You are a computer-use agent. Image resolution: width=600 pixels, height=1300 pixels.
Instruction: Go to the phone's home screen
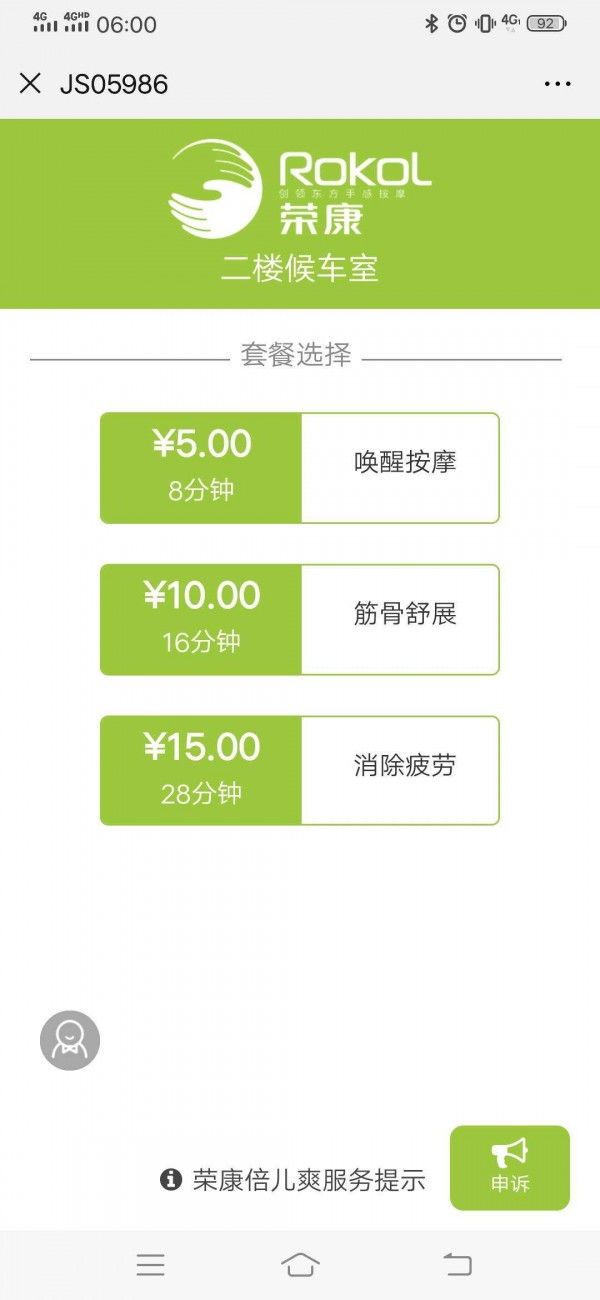click(x=300, y=1264)
